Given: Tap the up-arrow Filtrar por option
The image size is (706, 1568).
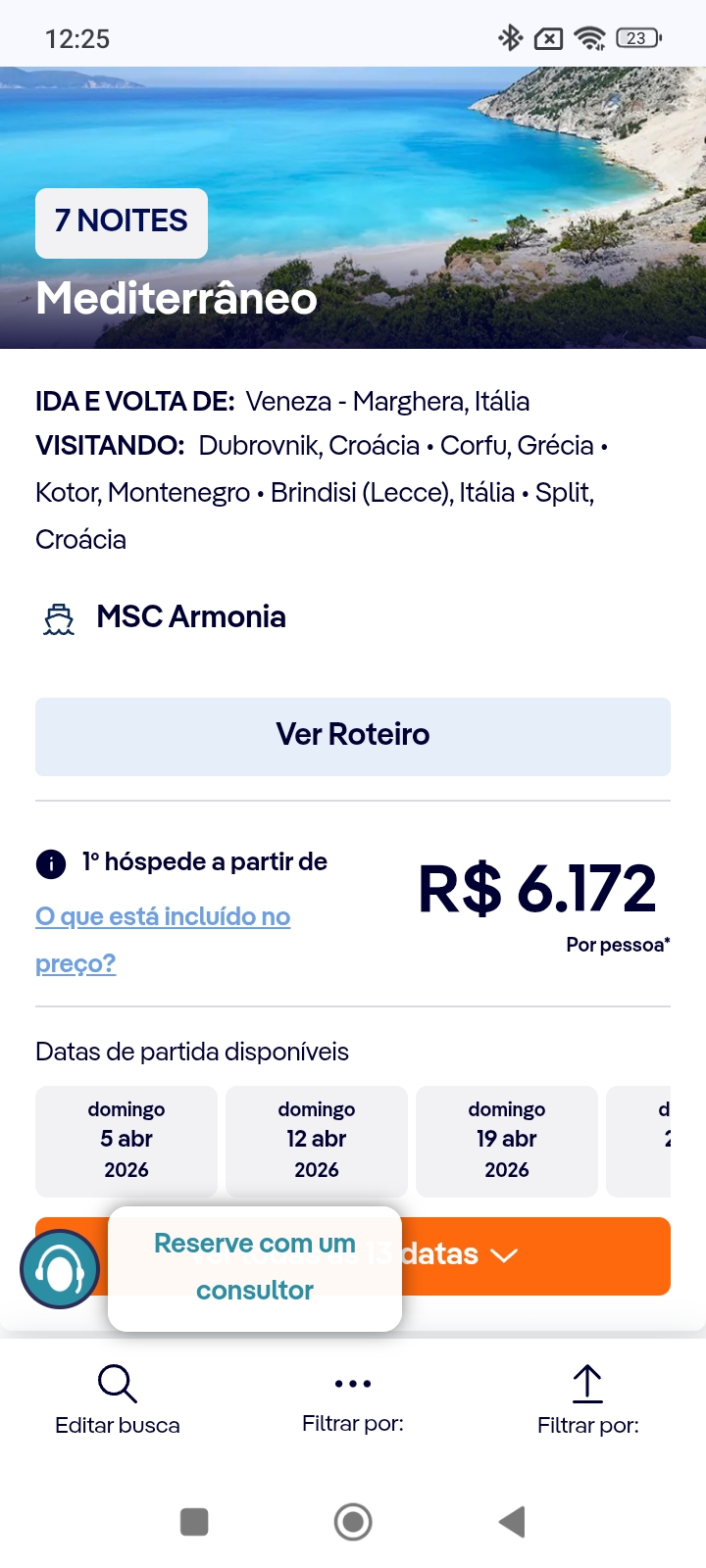Looking at the screenshot, I should [587, 1400].
